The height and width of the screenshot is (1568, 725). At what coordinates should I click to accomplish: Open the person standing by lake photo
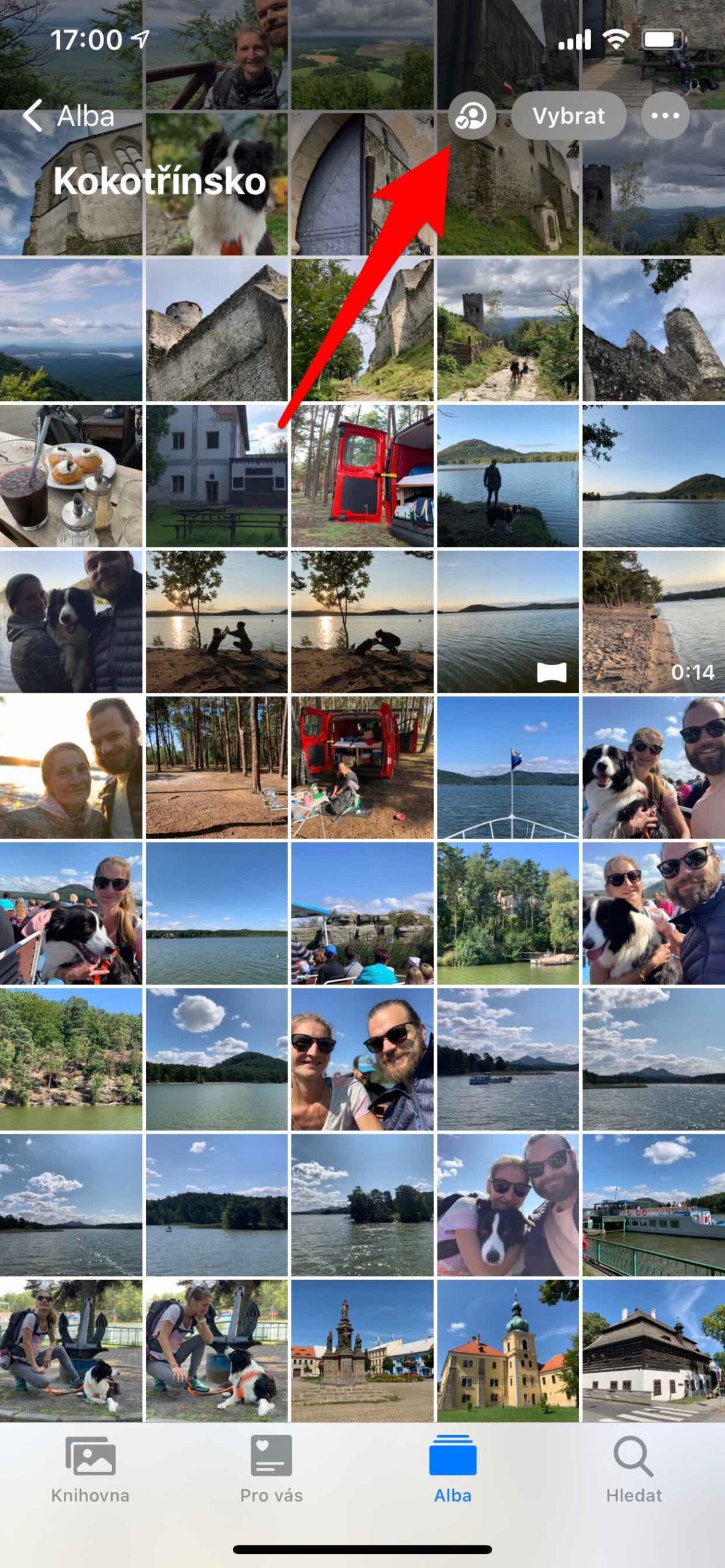click(x=507, y=476)
